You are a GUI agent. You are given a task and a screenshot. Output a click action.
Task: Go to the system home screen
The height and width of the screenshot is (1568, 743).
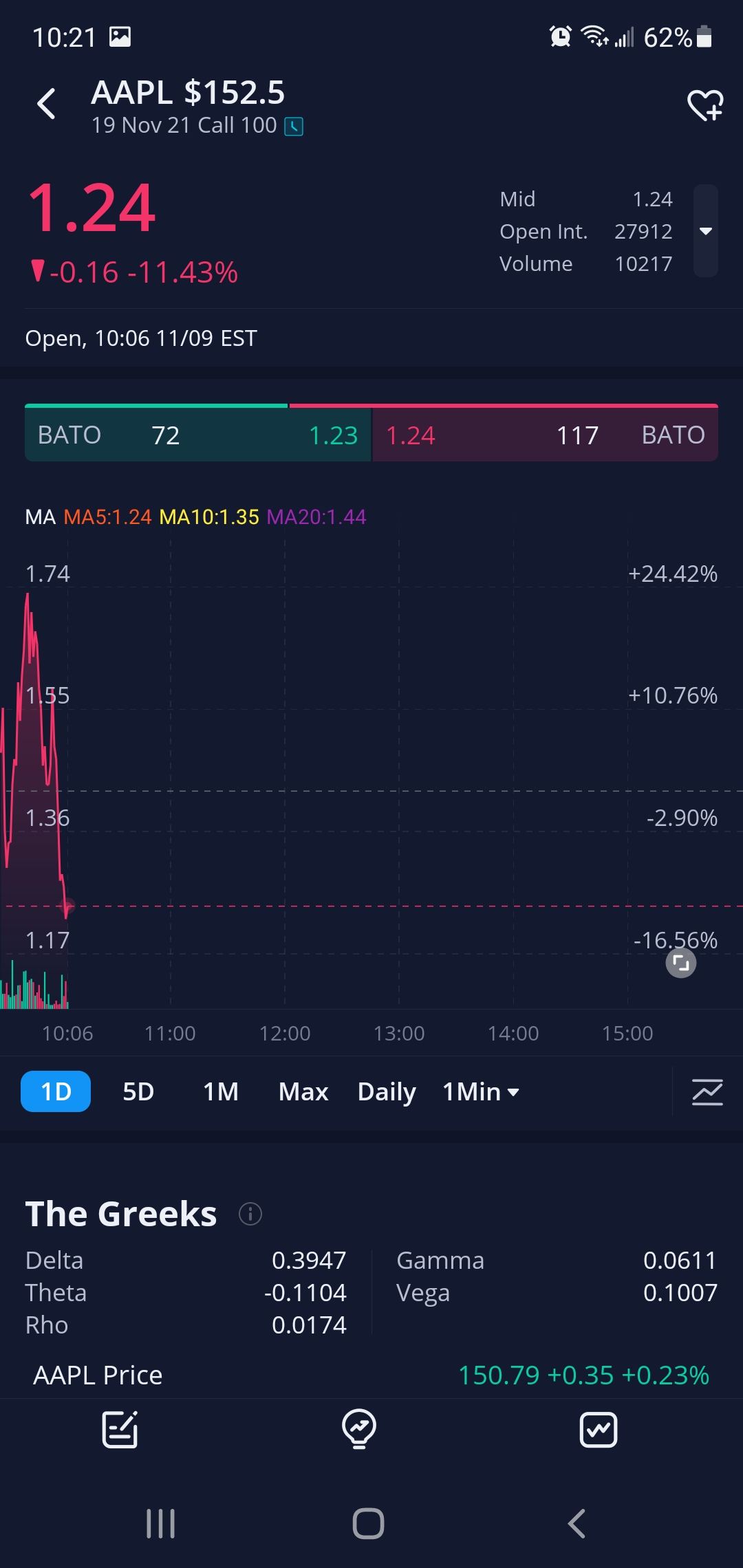pyautogui.click(x=368, y=1523)
